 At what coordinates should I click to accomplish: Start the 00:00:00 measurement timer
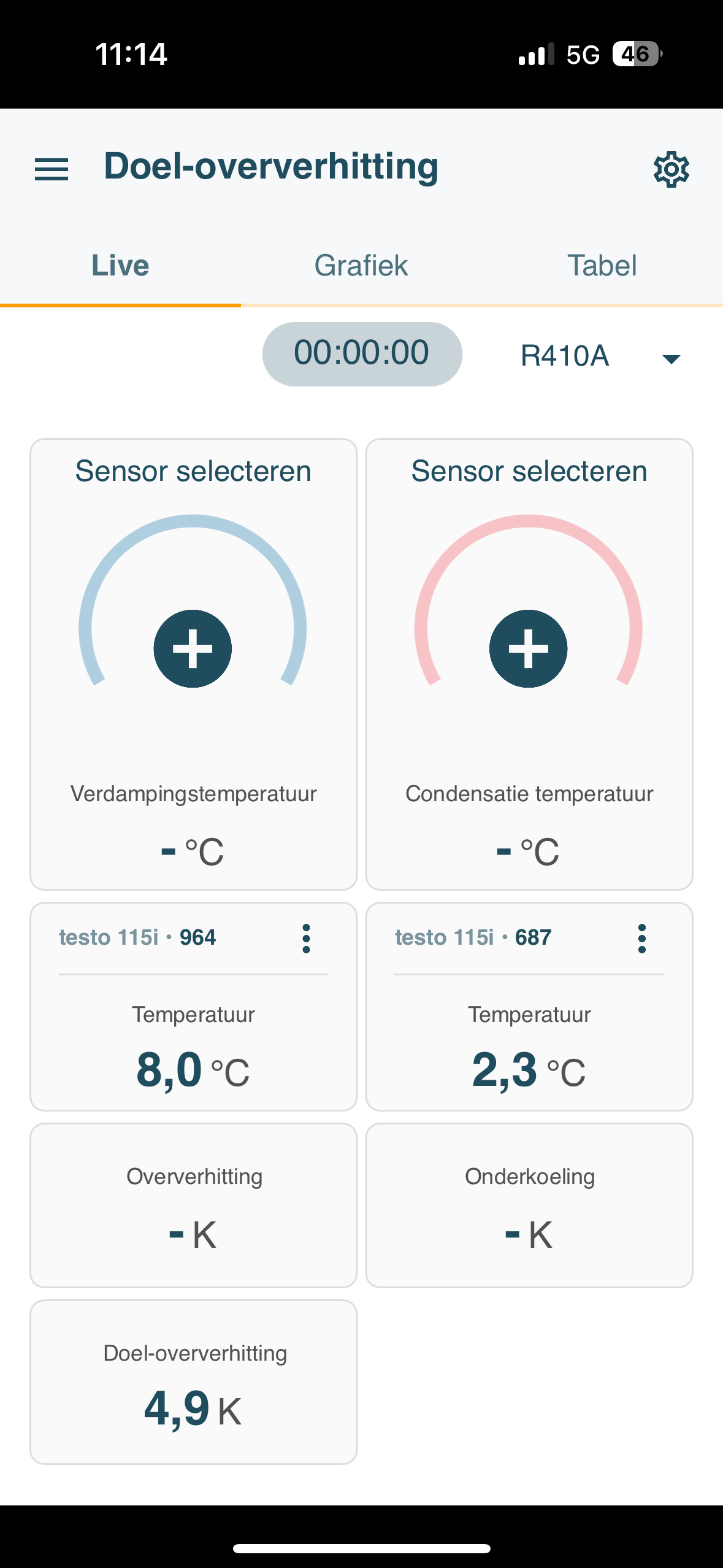coord(362,354)
